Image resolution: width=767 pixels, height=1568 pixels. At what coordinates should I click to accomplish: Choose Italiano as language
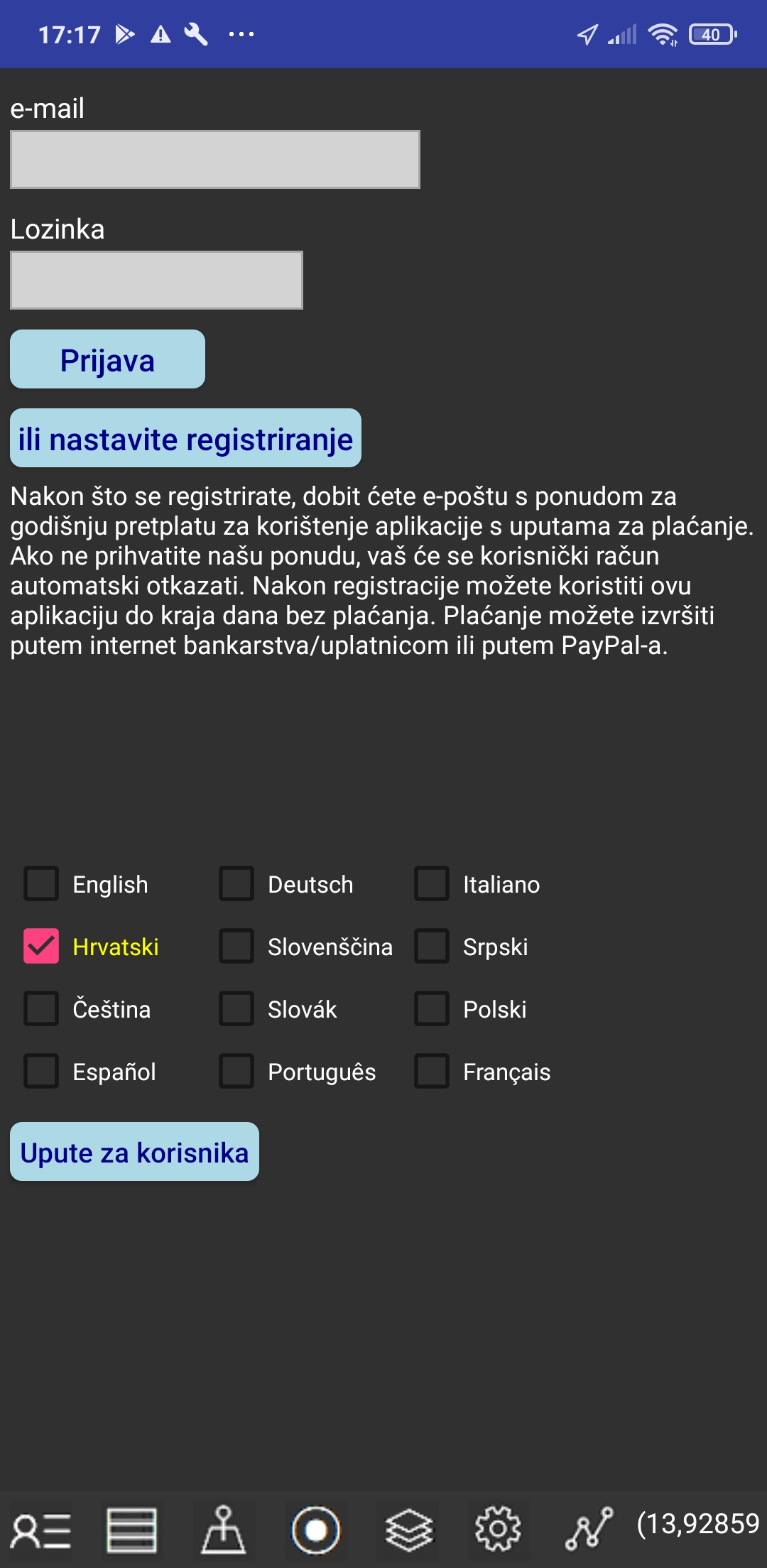(x=432, y=883)
